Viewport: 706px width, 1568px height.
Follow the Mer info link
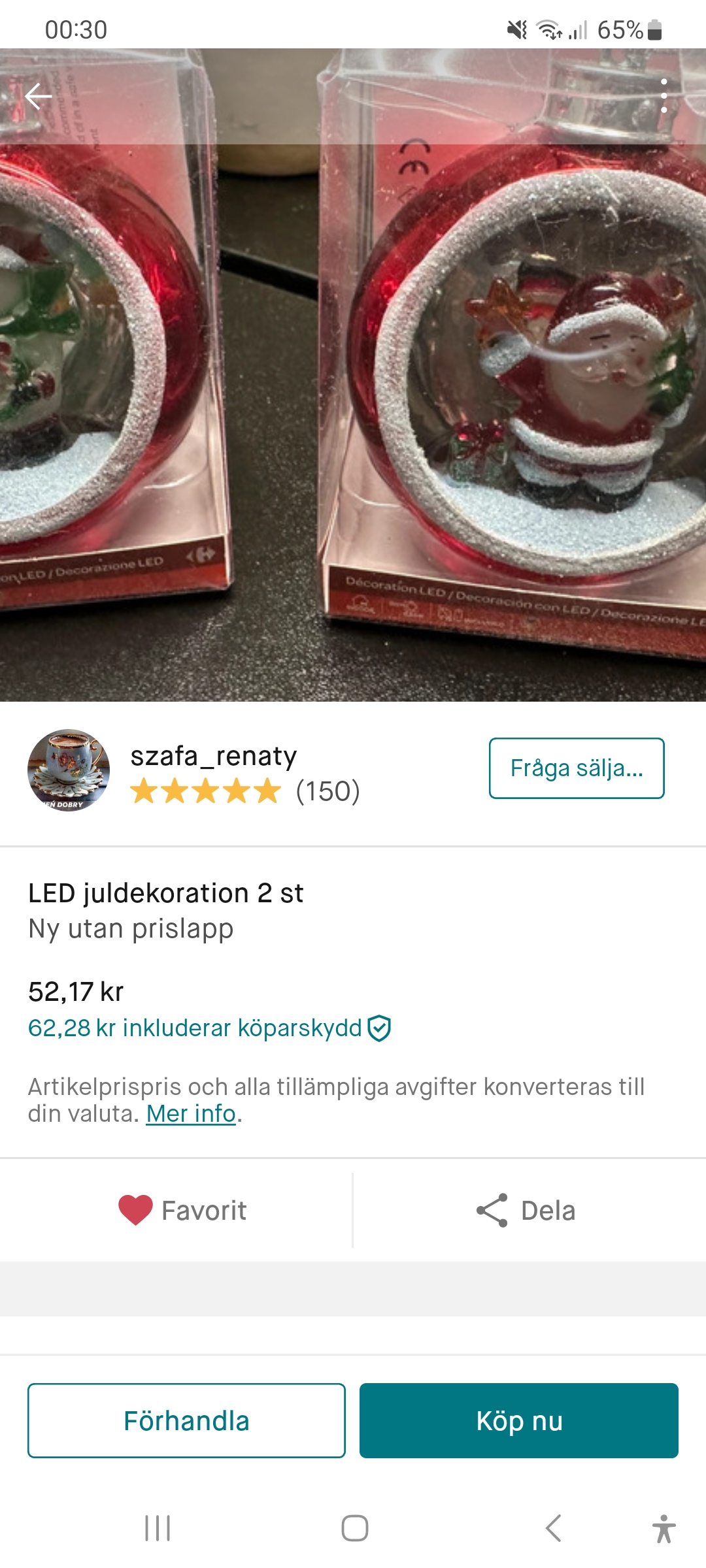pyautogui.click(x=191, y=1114)
